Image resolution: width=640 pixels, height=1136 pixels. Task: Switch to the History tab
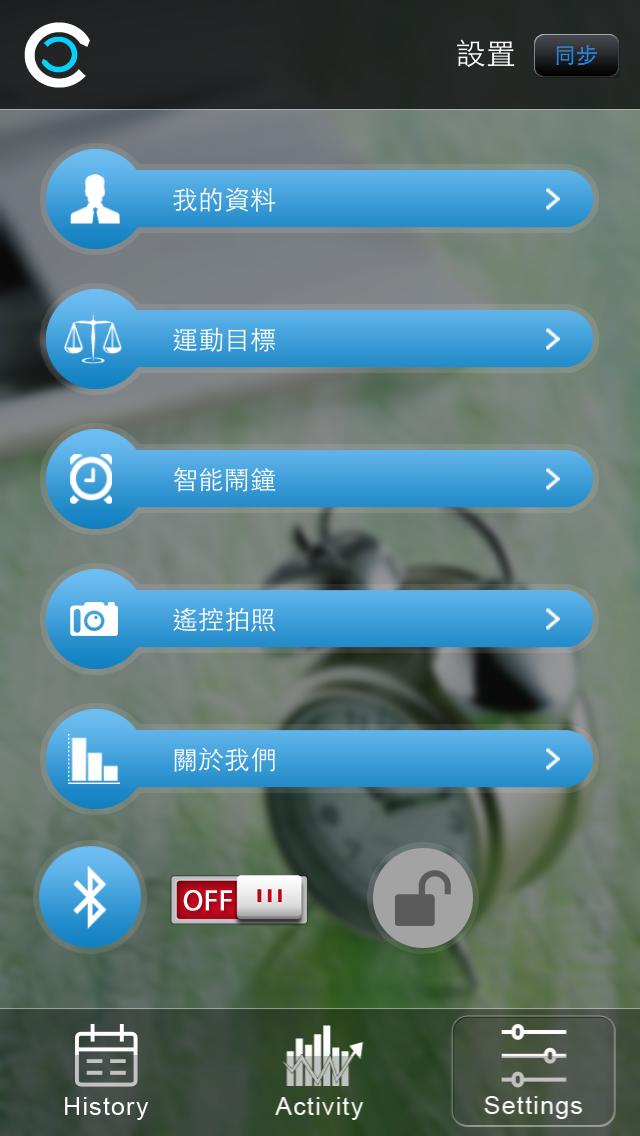pos(106,1072)
